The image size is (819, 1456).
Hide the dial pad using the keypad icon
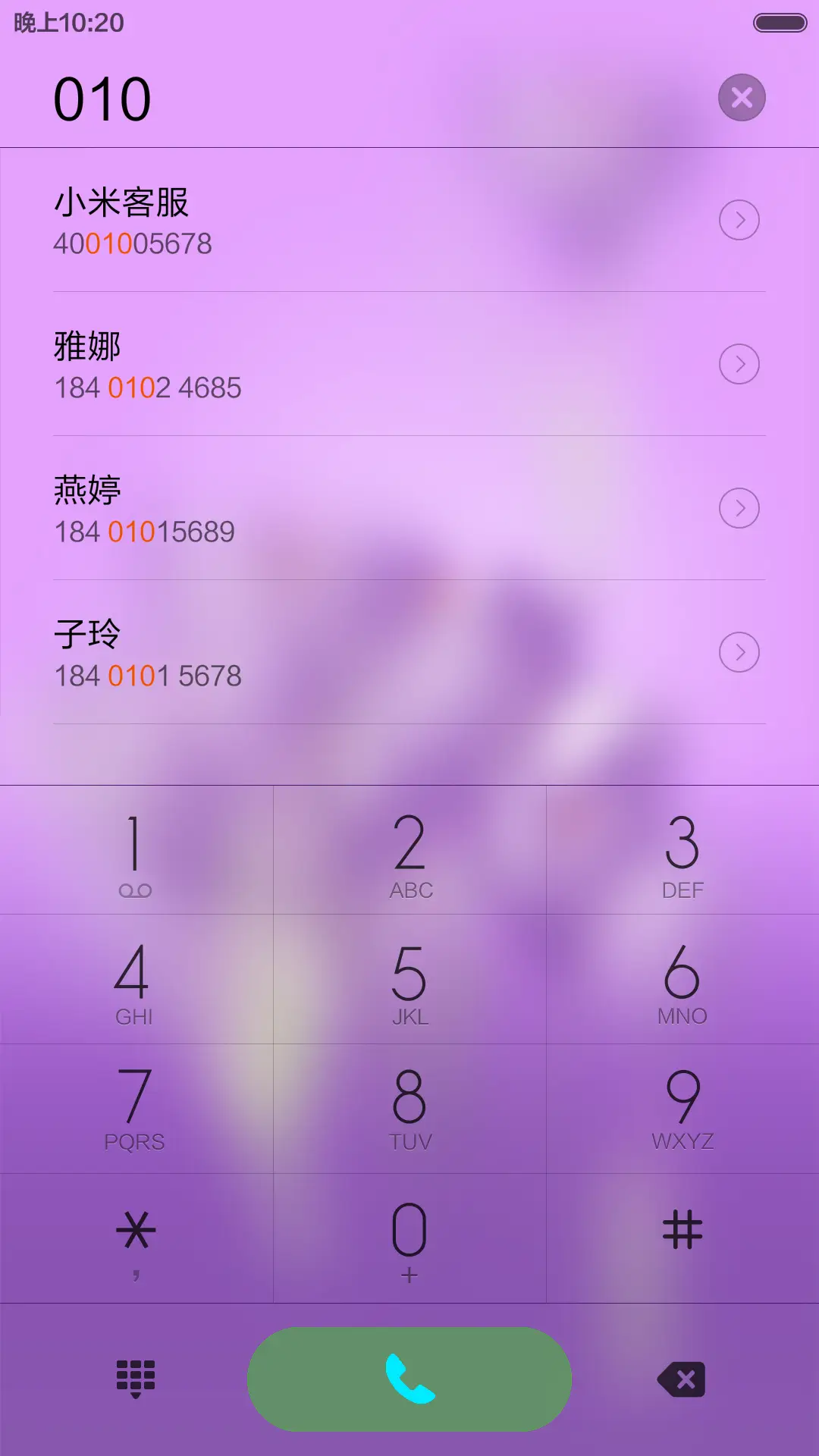click(x=135, y=1379)
